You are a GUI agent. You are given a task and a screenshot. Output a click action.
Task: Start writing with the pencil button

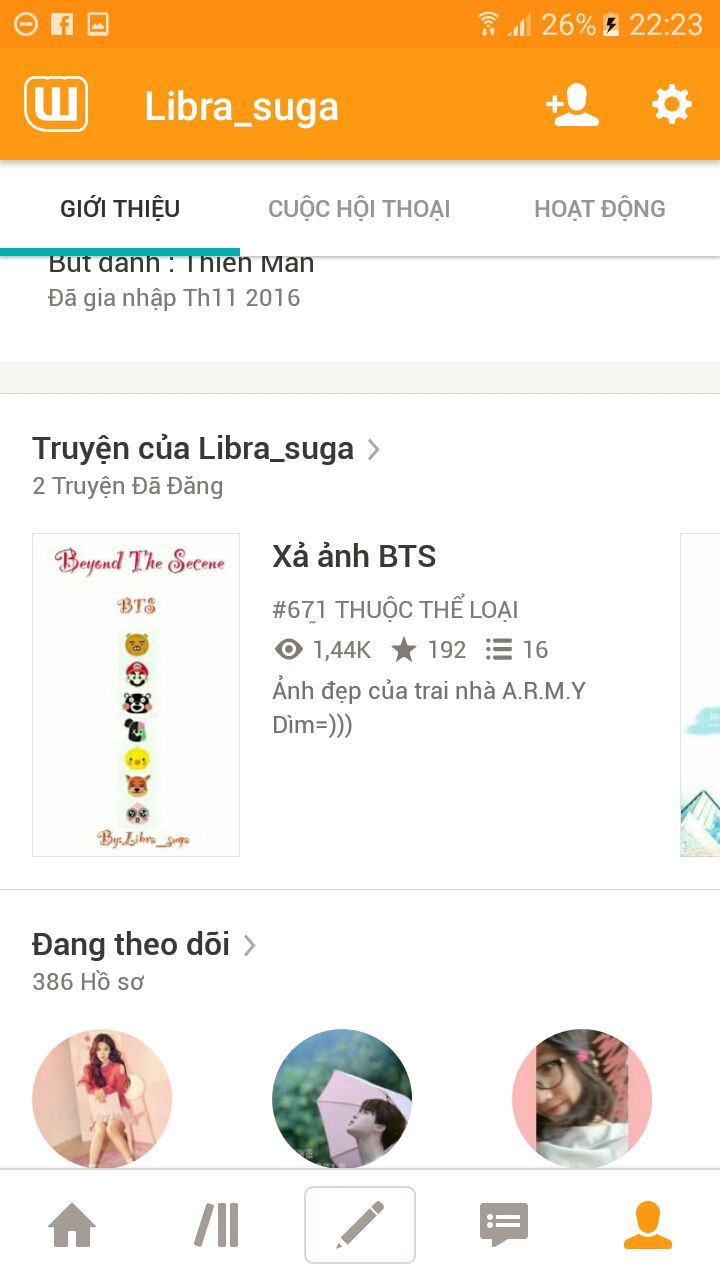pyautogui.click(x=360, y=1225)
